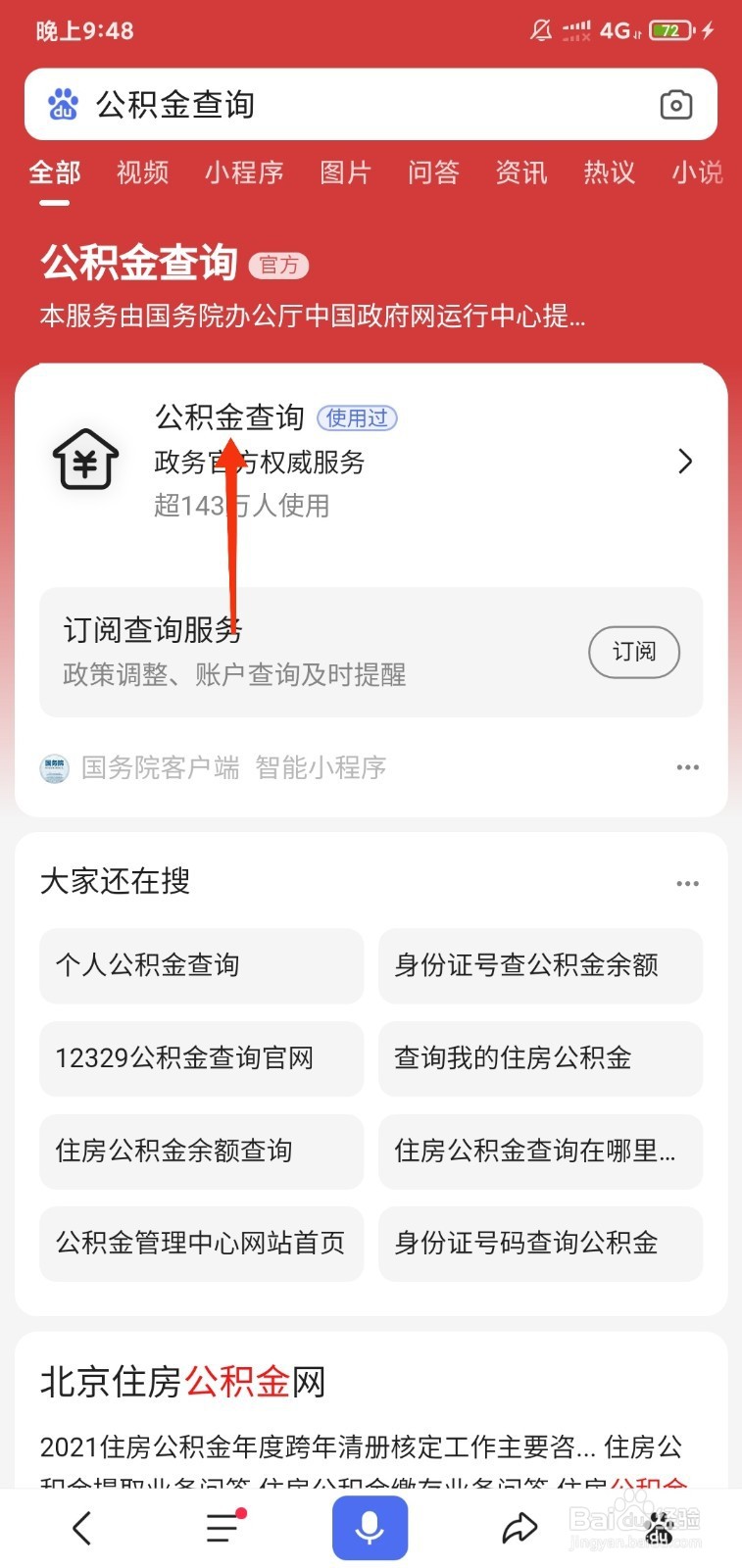Viewport: 742px width, 1568px height.
Task: Open more options on 大家还在搜 panel
Action: click(x=687, y=883)
